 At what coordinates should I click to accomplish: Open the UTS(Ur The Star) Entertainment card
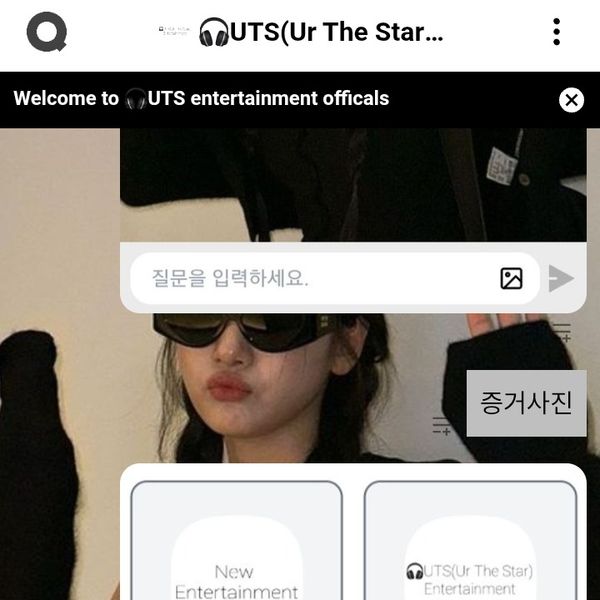(470, 545)
